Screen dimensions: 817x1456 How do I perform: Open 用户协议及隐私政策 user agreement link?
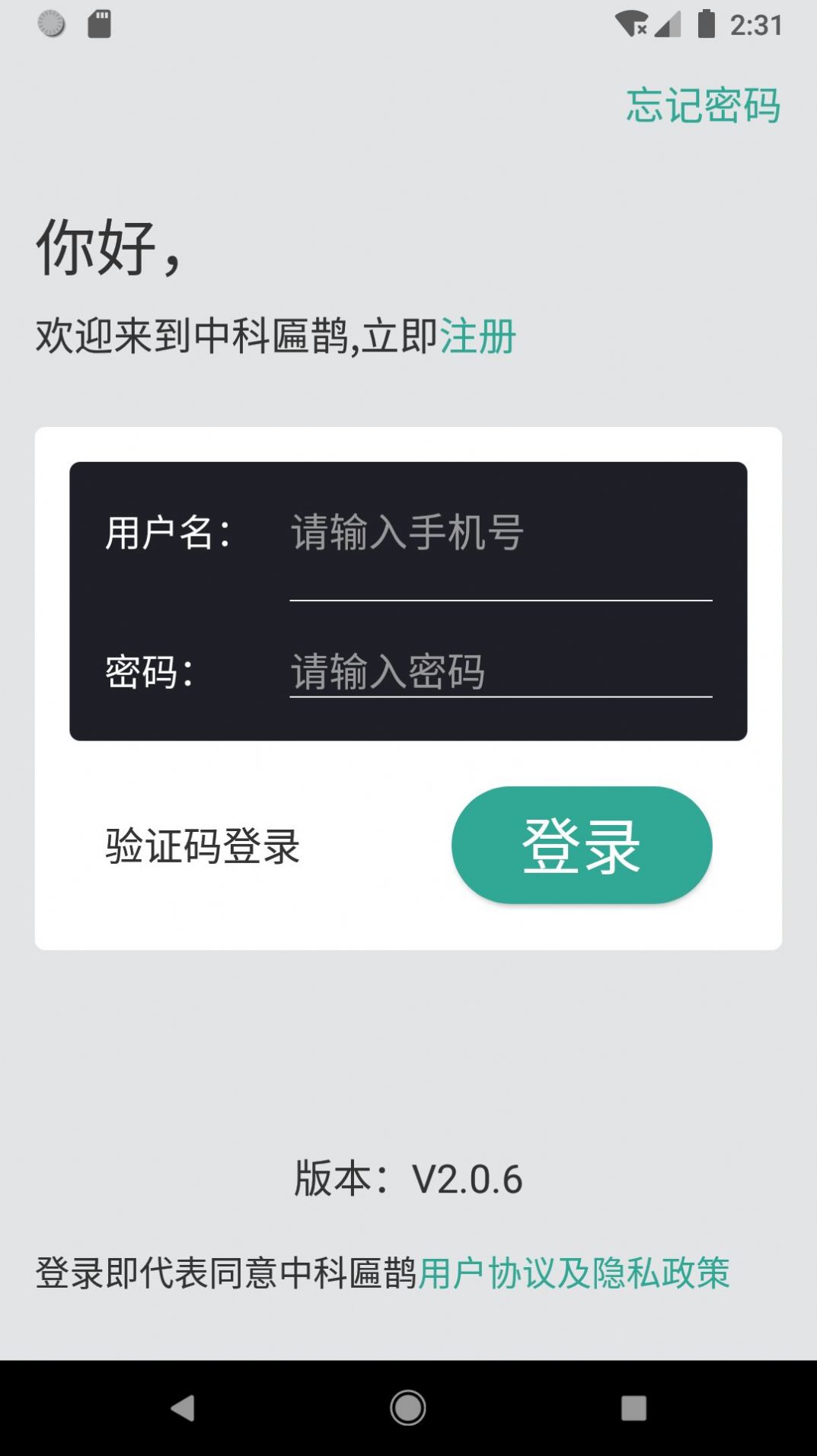pos(574,1273)
